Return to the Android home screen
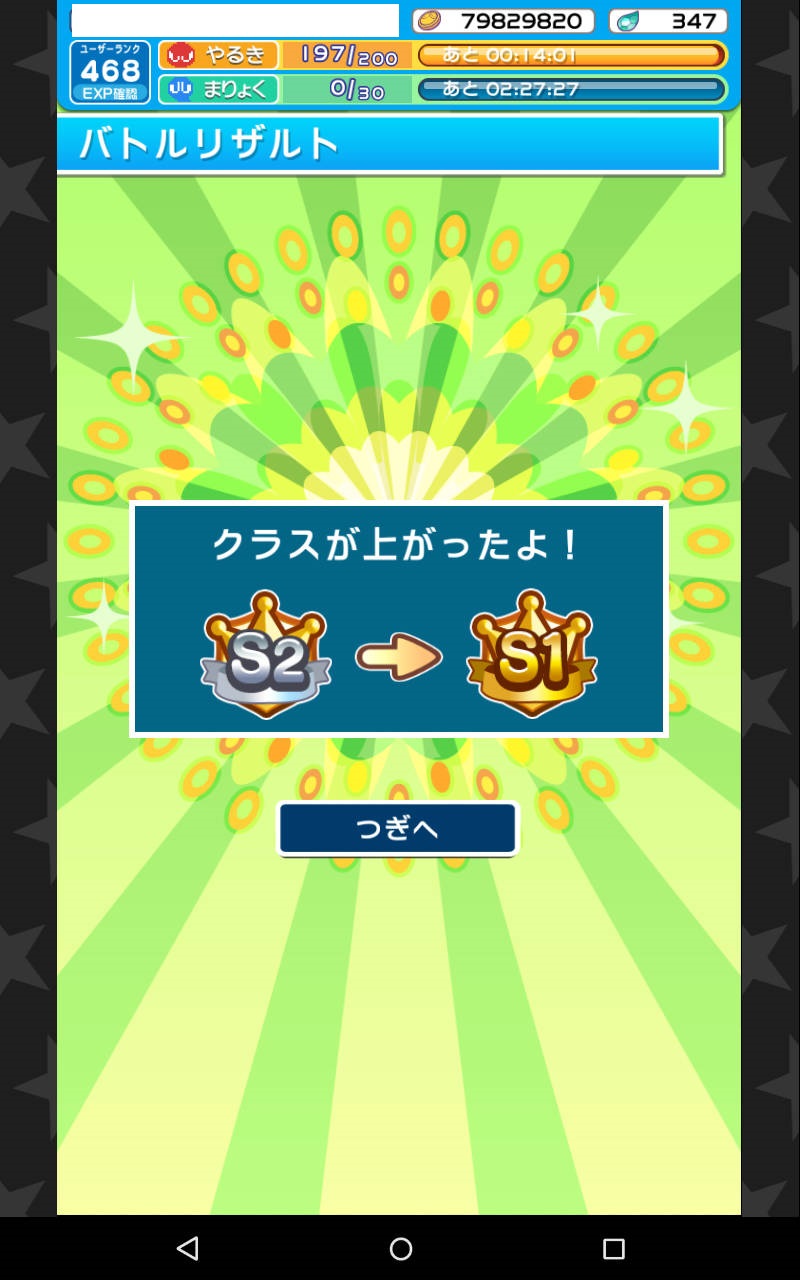800x1280 pixels. tap(401, 1248)
